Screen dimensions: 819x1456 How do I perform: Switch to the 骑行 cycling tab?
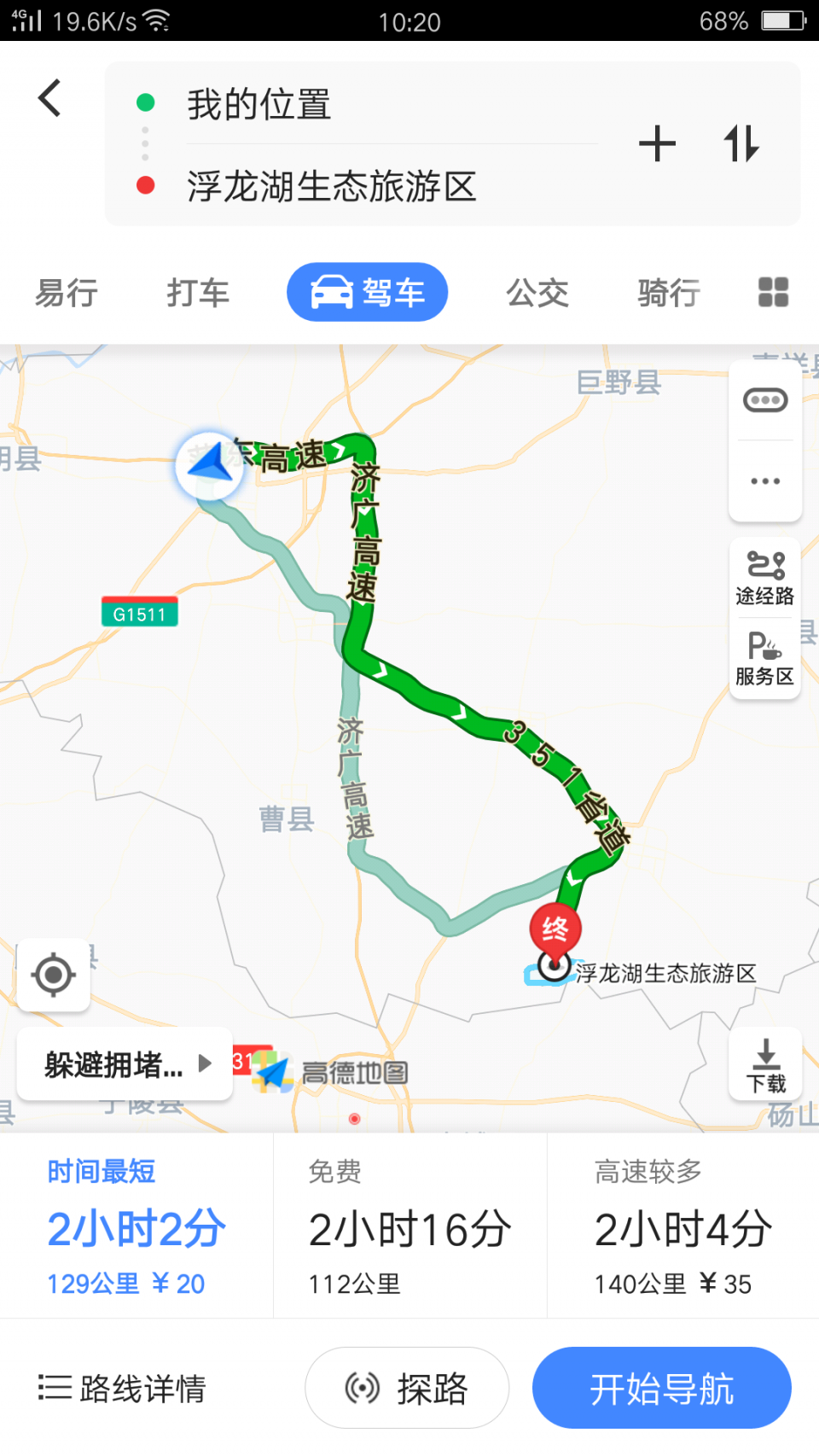tap(669, 293)
